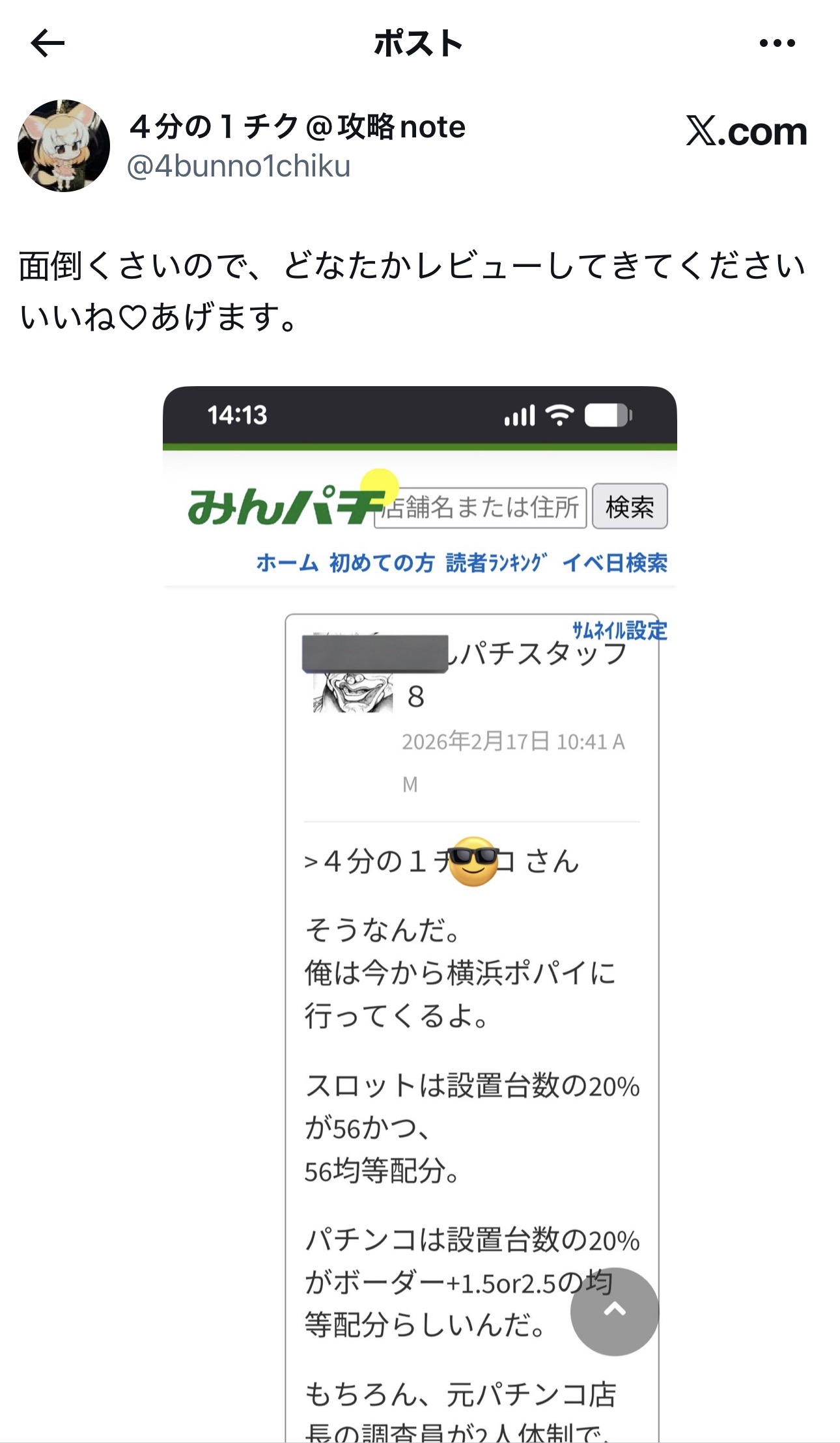840x1443 pixels.
Task: Open the post's three-dot overflow menu
Action: (x=777, y=44)
